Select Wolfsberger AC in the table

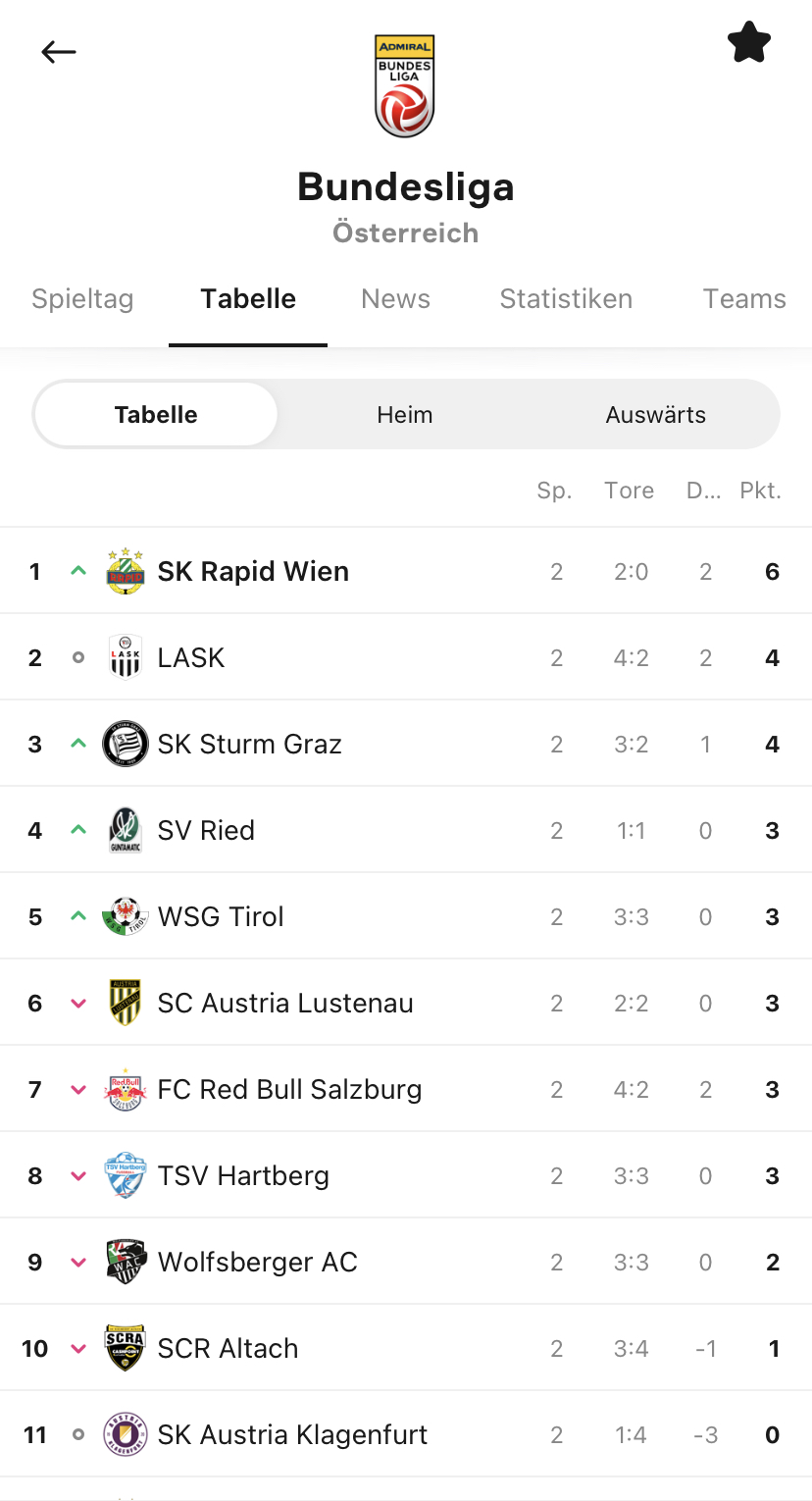[x=406, y=1262]
